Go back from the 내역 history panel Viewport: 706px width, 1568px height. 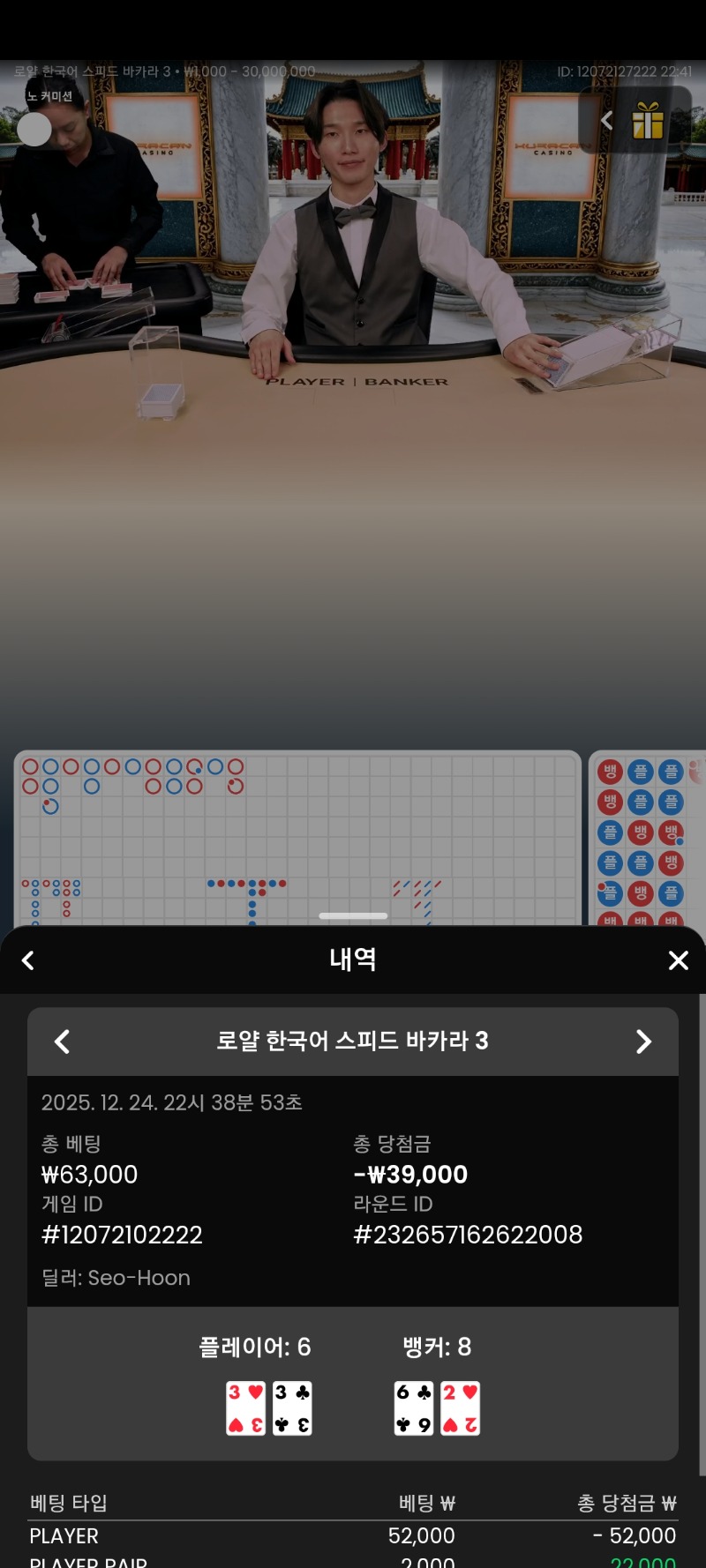(28, 960)
